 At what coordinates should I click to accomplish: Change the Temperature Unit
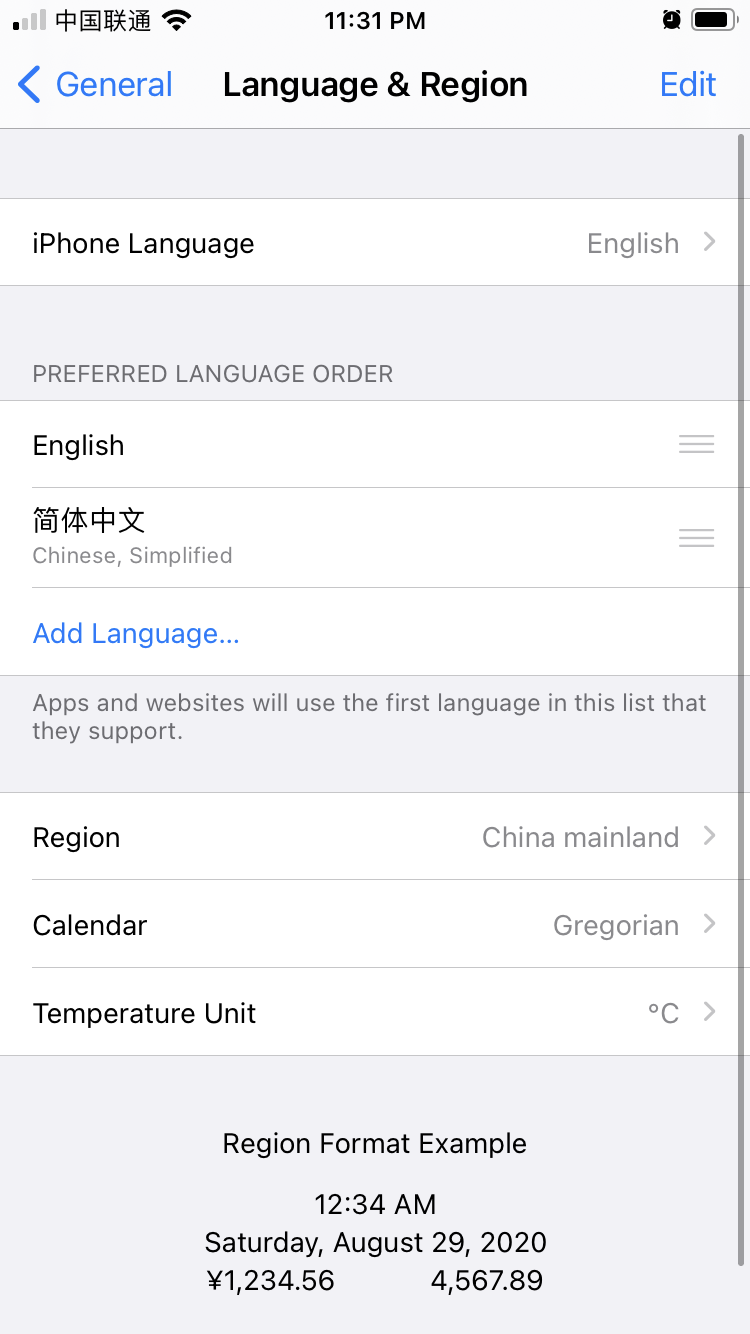tap(375, 1013)
